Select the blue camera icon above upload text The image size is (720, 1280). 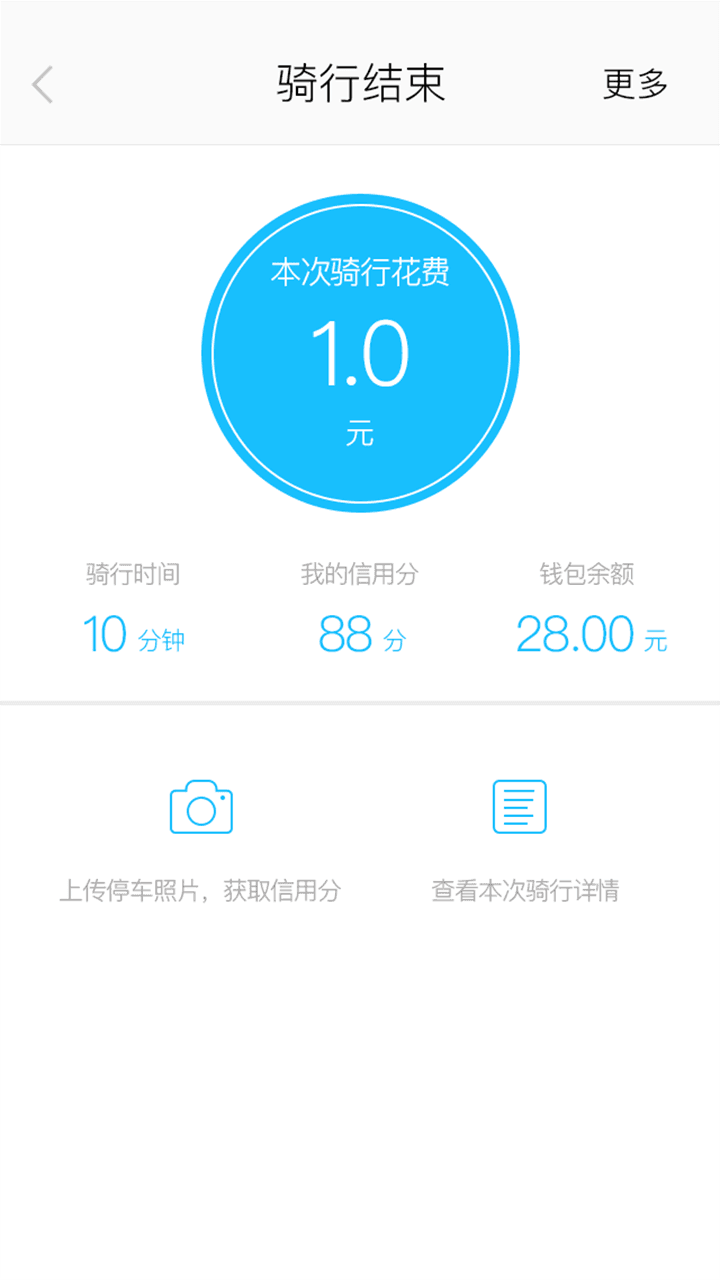coord(200,805)
